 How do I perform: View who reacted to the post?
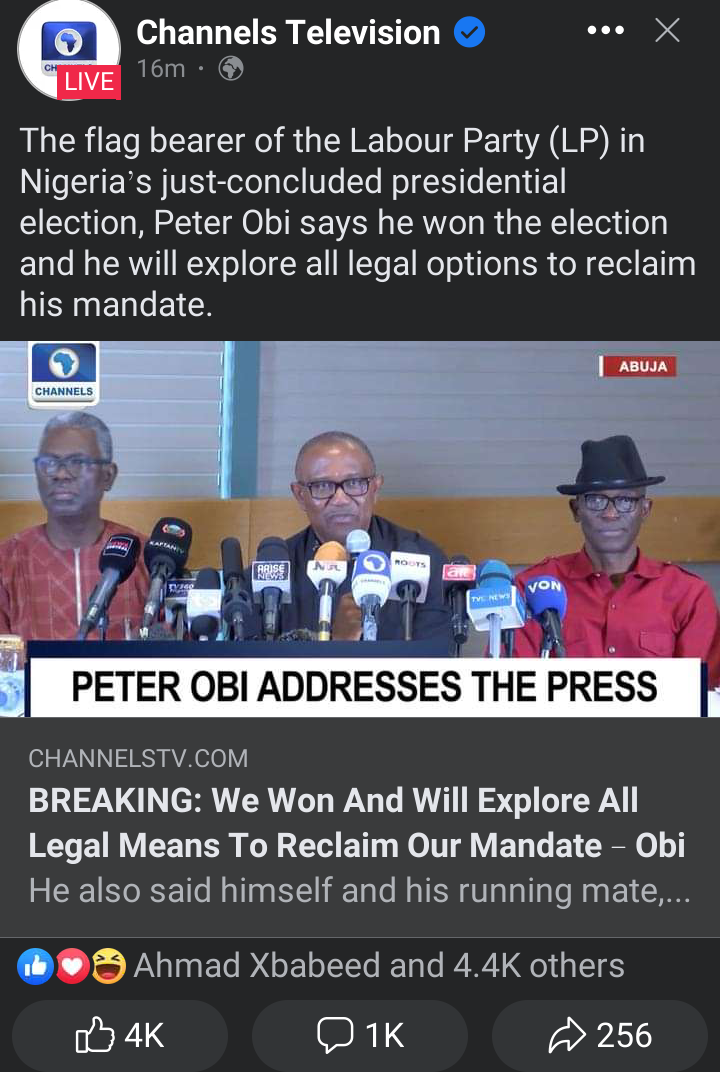378,965
